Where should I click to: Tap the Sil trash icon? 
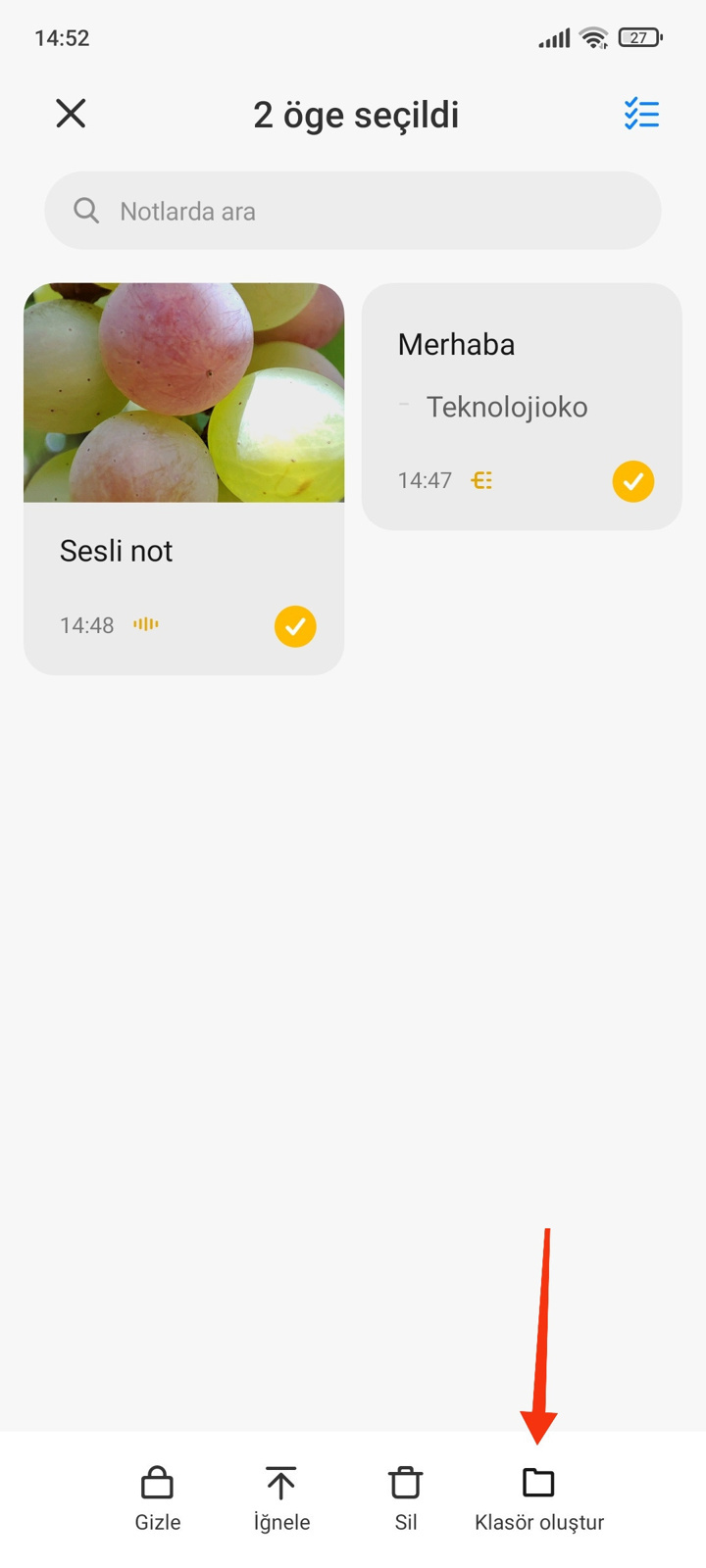pos(406,1481)
